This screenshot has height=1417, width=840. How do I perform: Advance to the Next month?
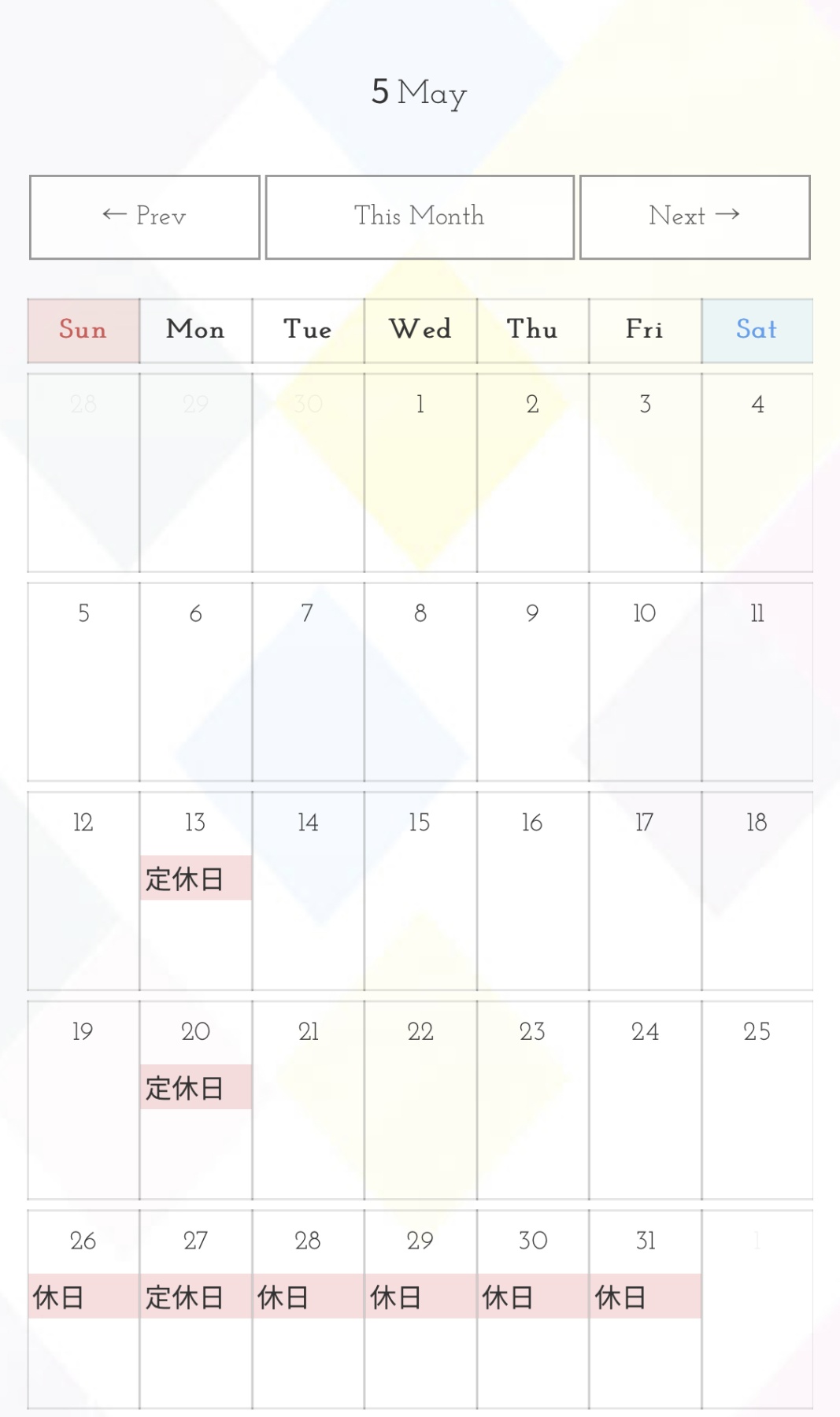tap(695, 217)
